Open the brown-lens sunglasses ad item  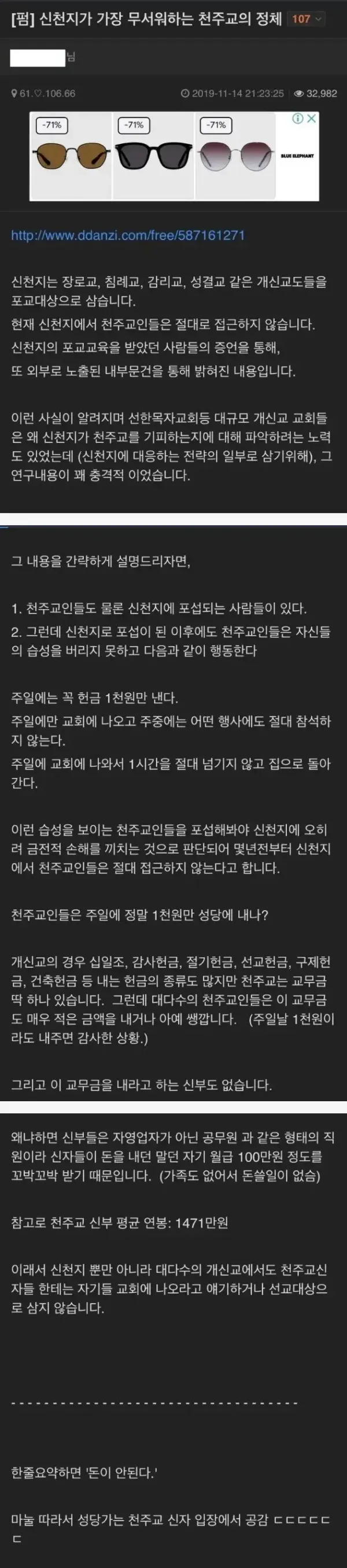[71, 155]
